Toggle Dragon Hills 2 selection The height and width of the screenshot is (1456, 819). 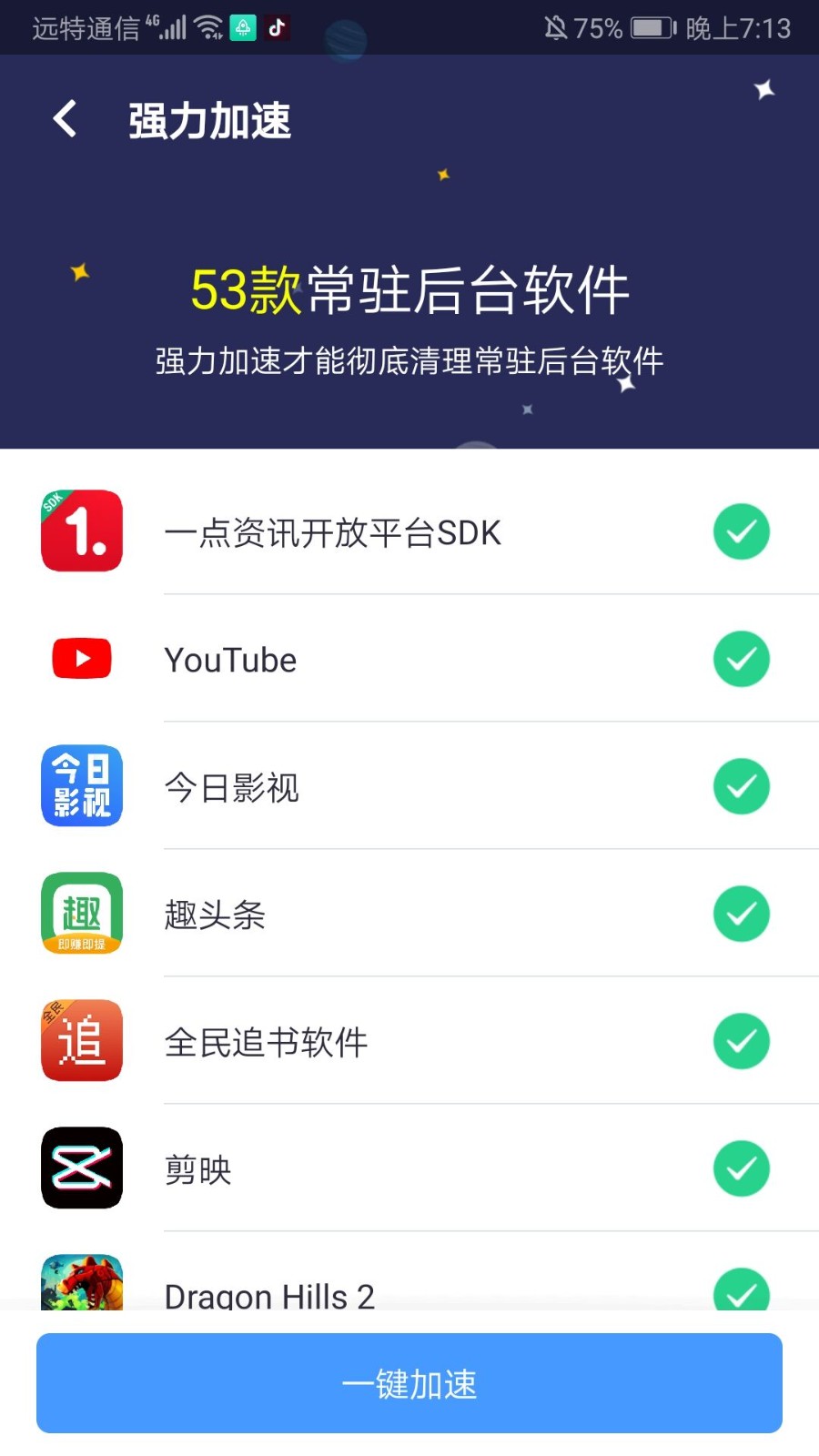tap(741, 1290)
